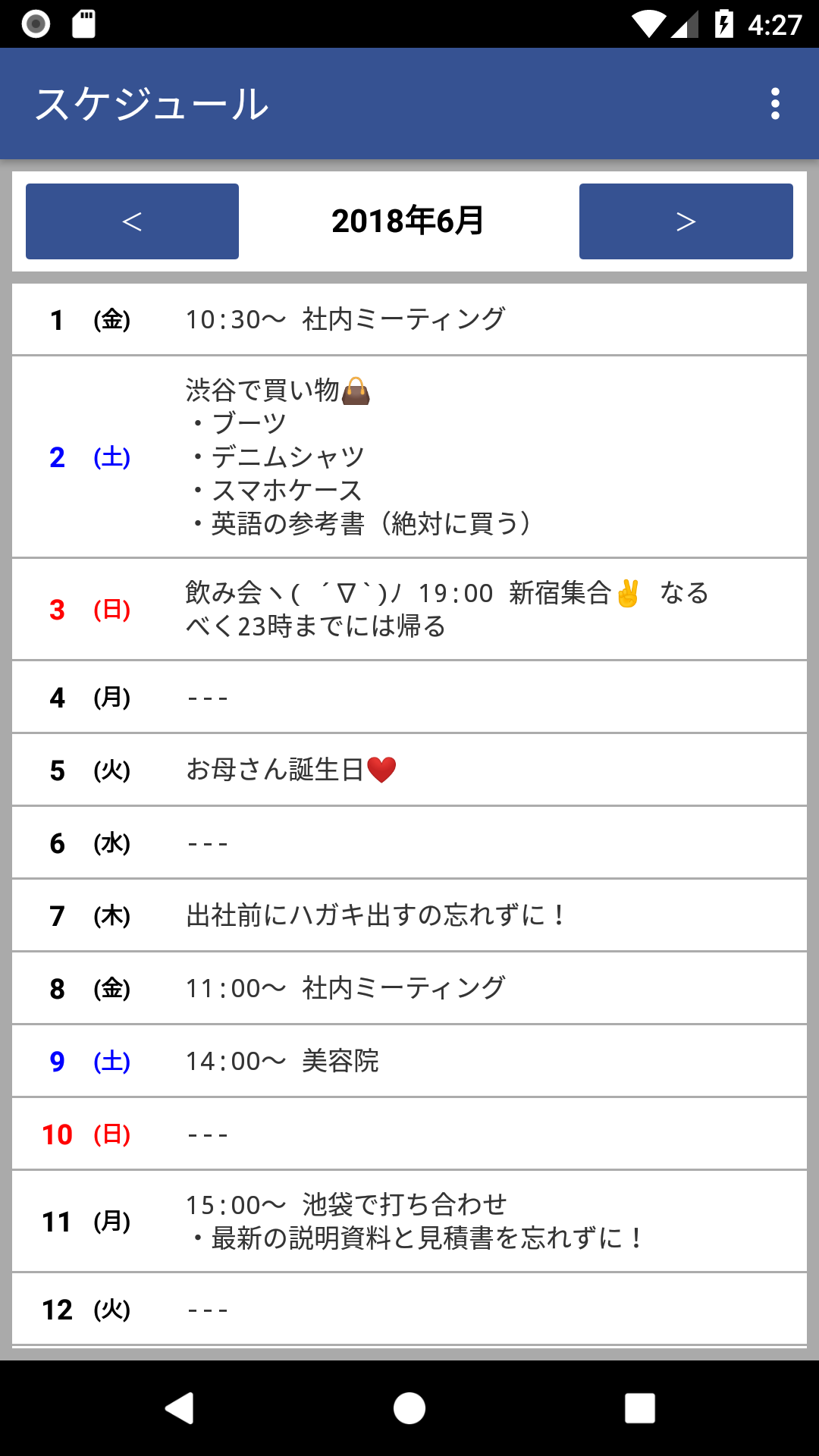Open the 美容院 appointment on June 9
This screenshot has height=1456, width=819.
pos(409,1061)
